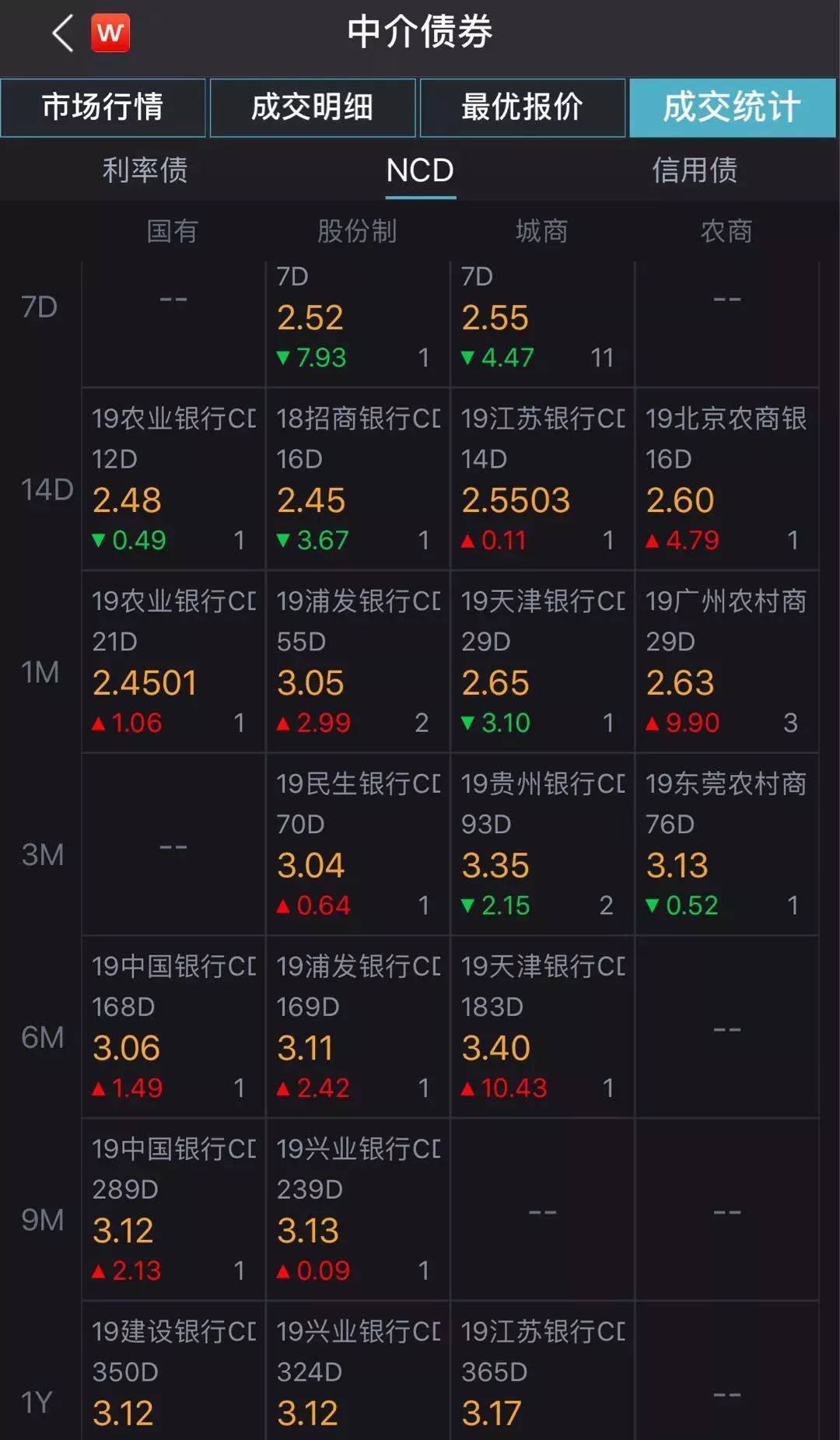Select the NCD category
The height and width of the screenshot is (1440, 840).
(x=420, y=170)
